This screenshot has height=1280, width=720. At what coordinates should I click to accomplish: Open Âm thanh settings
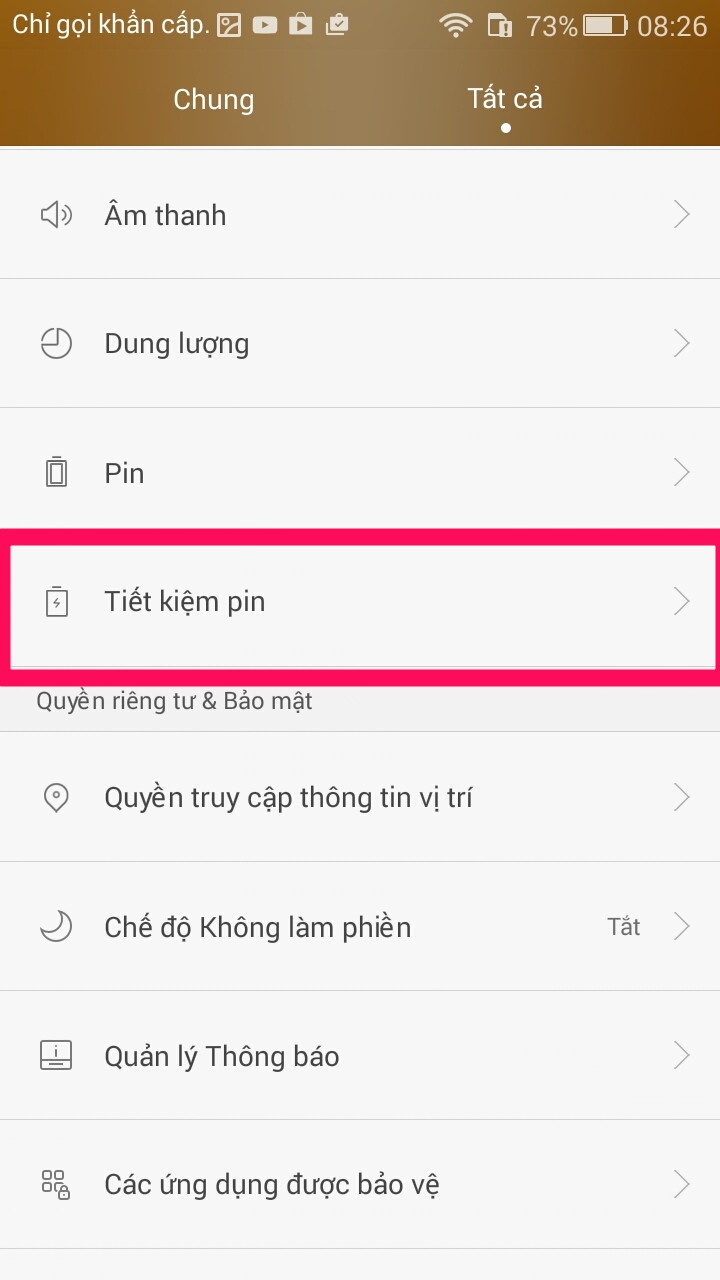click(360, 215)
